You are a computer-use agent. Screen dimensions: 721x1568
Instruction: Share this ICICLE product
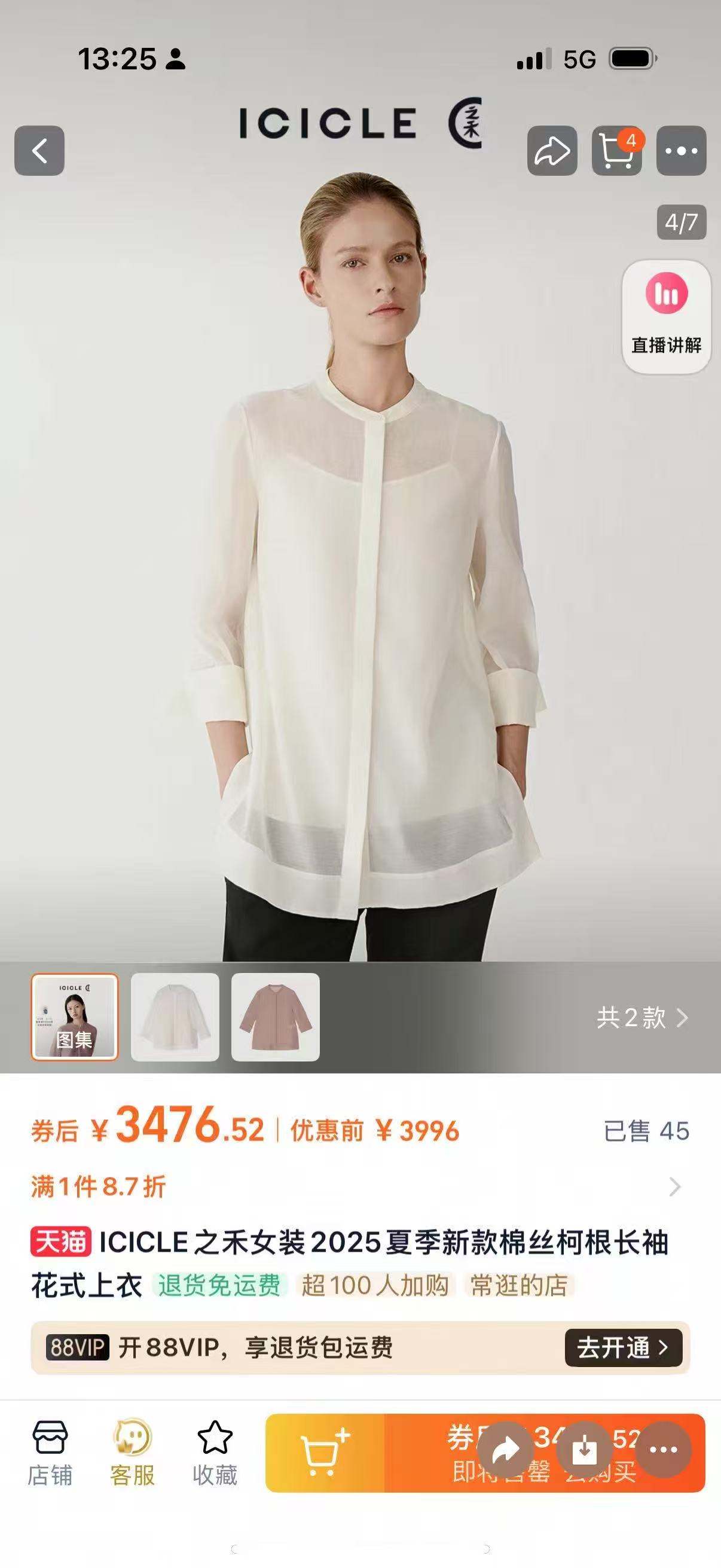552,151
